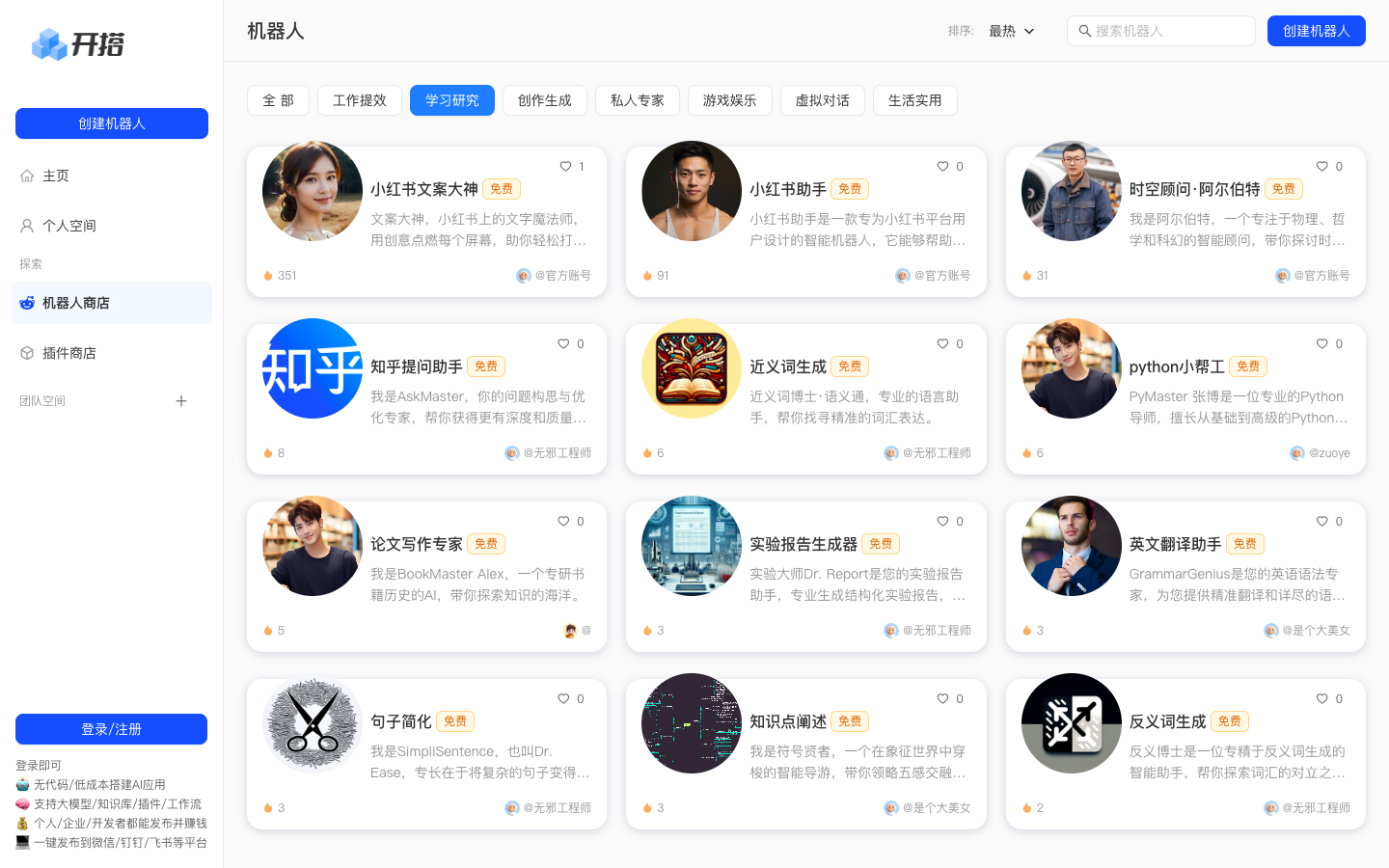The height and width of the screenshot is (868, 1389).
Task: Like the 反义词生成 bot
Action: click(x=1322, y=699)
